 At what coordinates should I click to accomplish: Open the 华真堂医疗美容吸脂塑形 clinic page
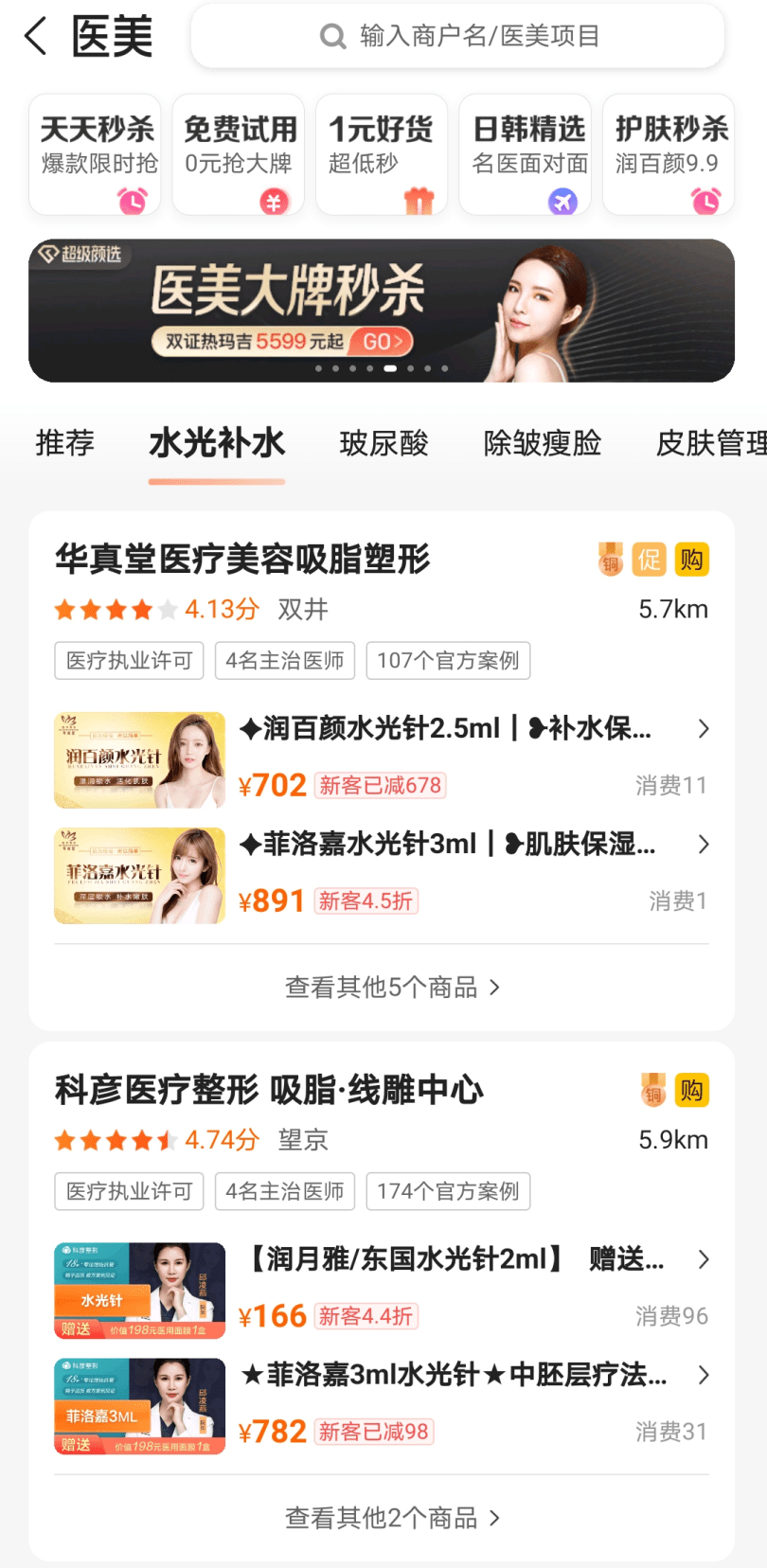[242, 560]
